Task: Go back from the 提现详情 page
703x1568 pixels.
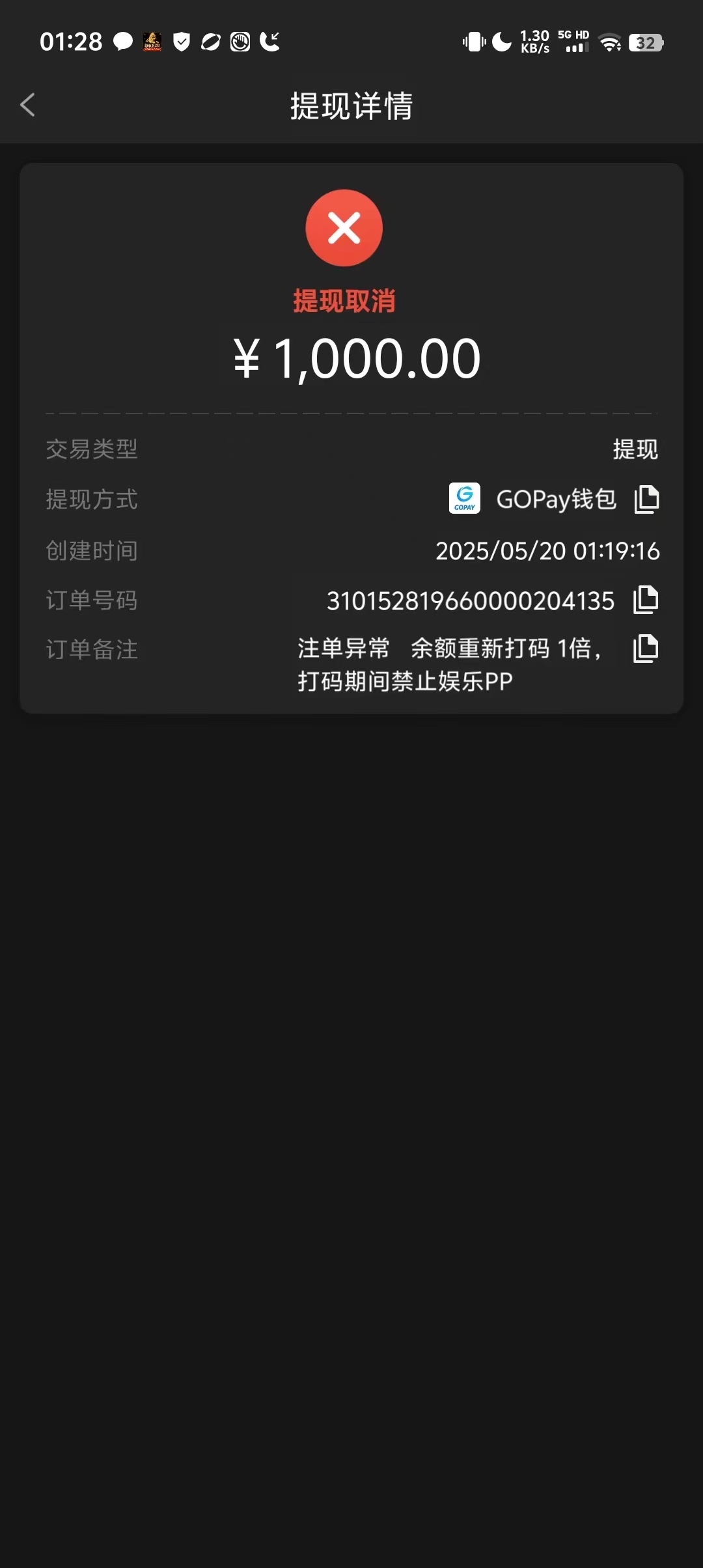Action: tap(27, 105)
